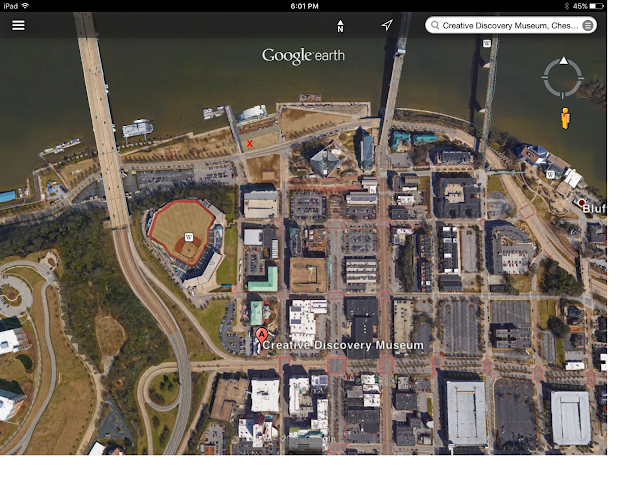640x480 pixels.
Task: Open the search results list icon
Action: [588, 25]
